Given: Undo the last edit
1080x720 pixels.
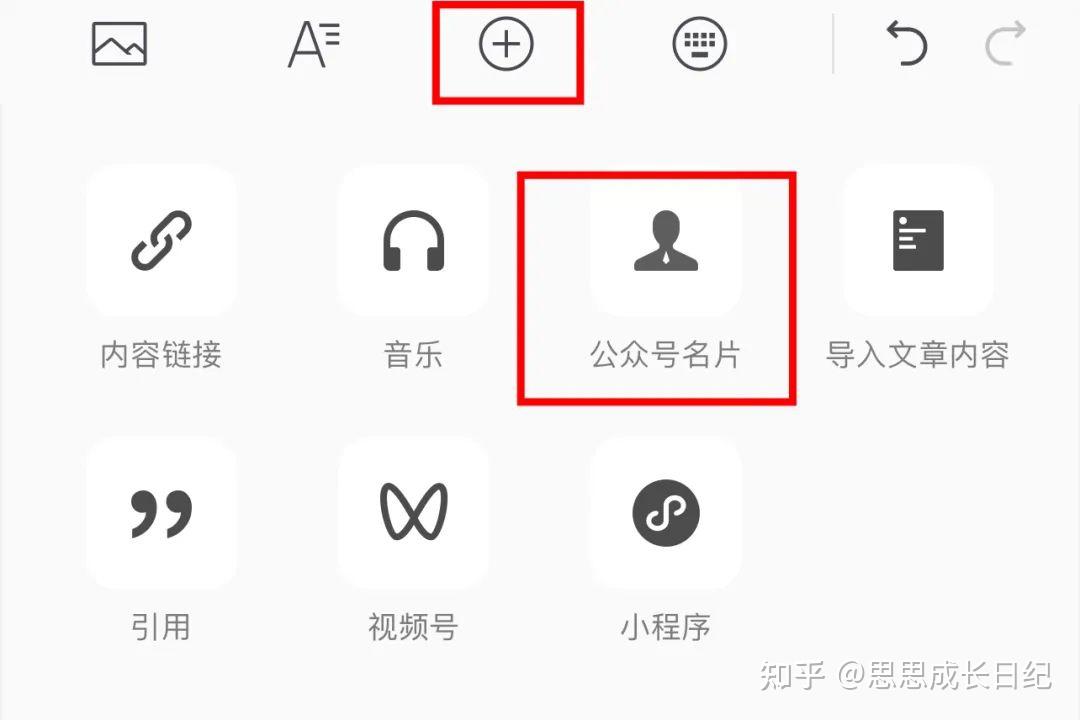Looking at the screenshot, I should point(907,43).
